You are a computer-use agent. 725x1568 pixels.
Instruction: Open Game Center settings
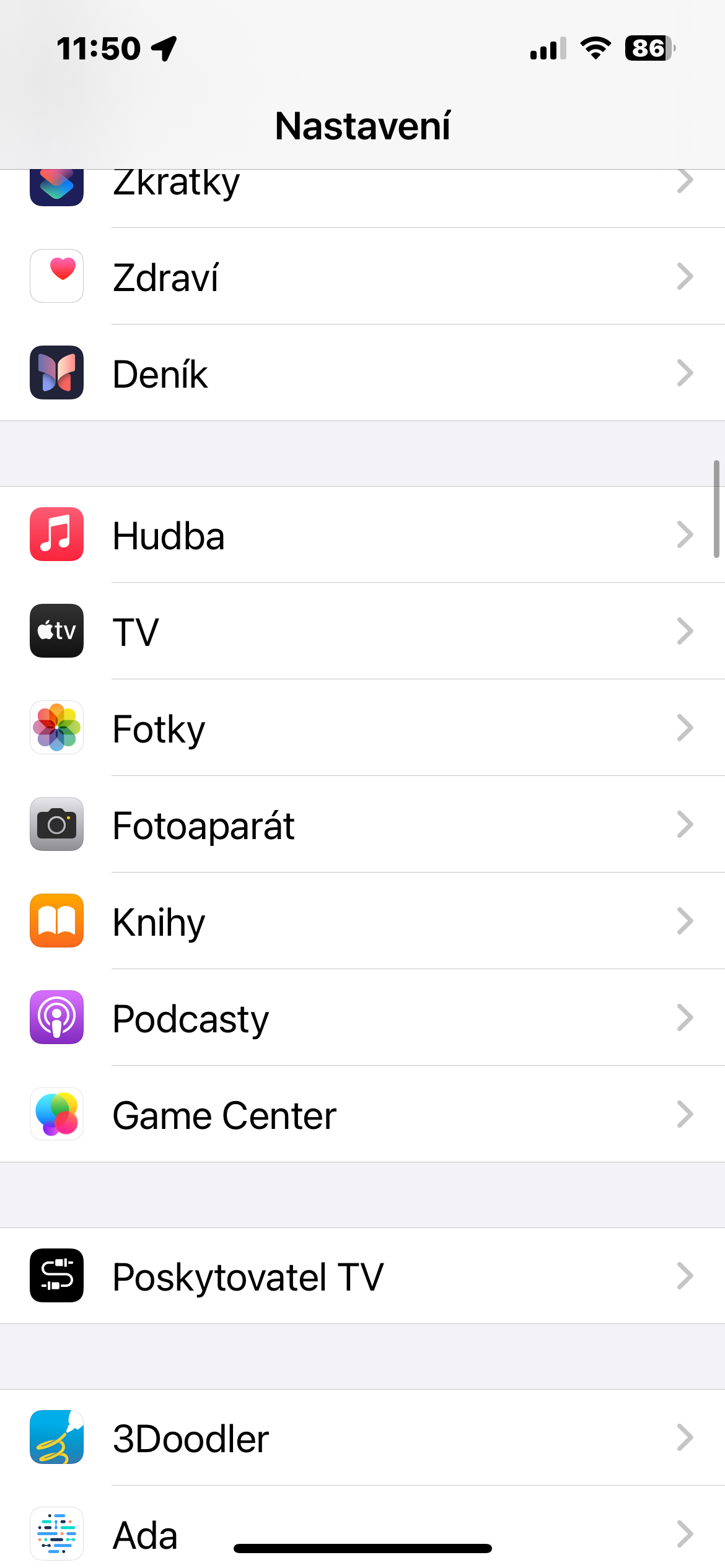pos(362,1115)
